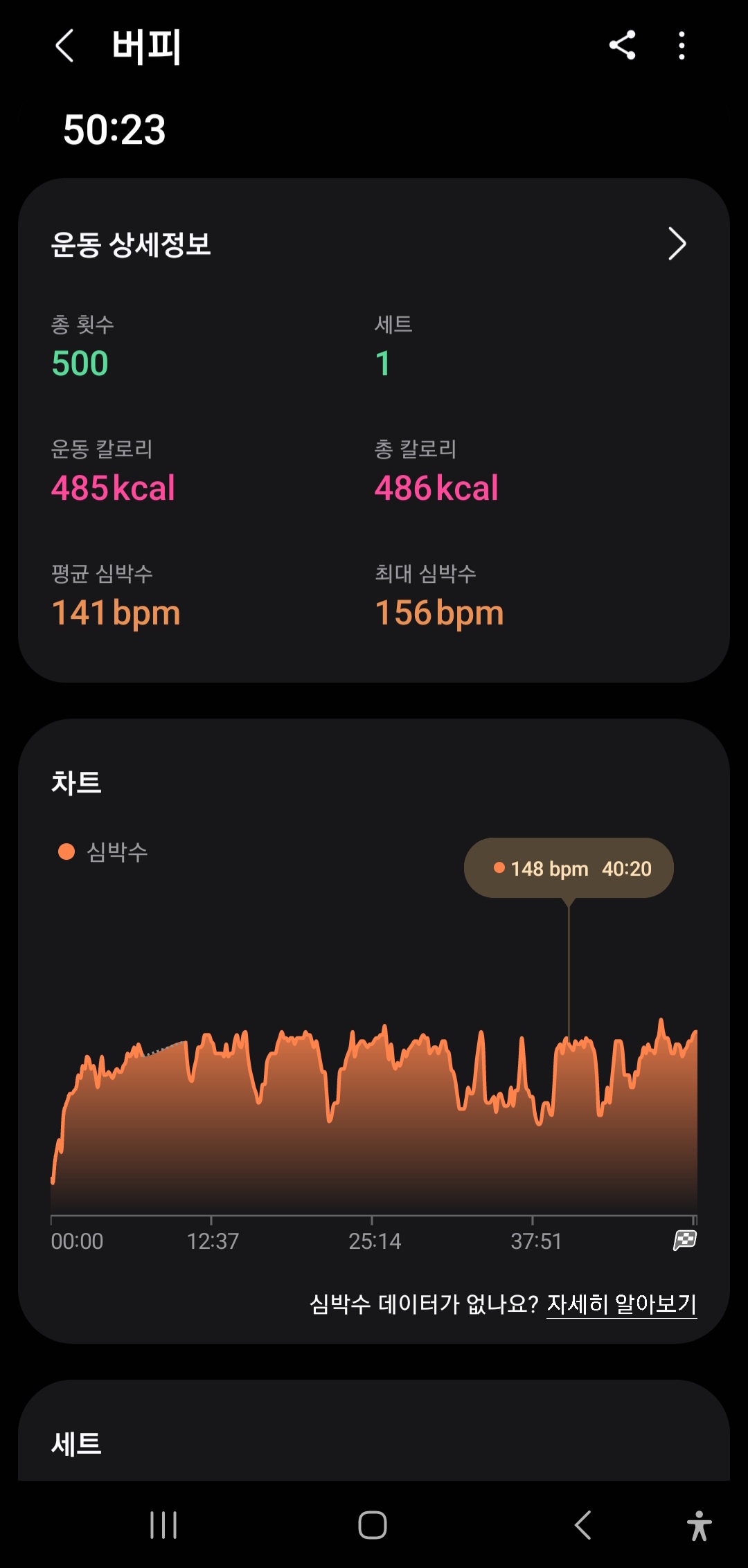Image resolution: width=748 pixels, height=1568 pixels.
Task: Open recent apps from navigation bar
Action: pyautogui.click(x=163, y=1524)
